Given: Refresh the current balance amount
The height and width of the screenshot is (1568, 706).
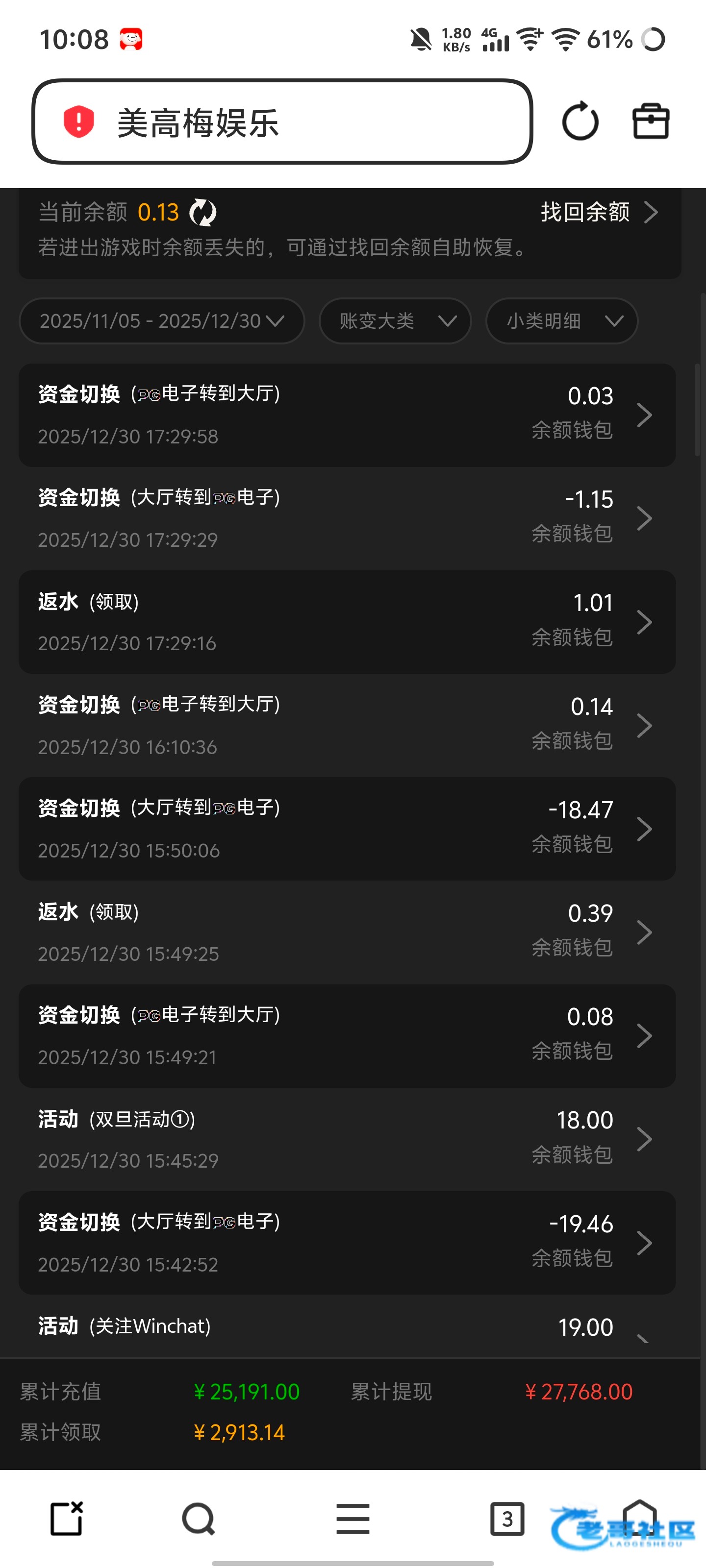Looking at the screenshot, I should point(203,213).
